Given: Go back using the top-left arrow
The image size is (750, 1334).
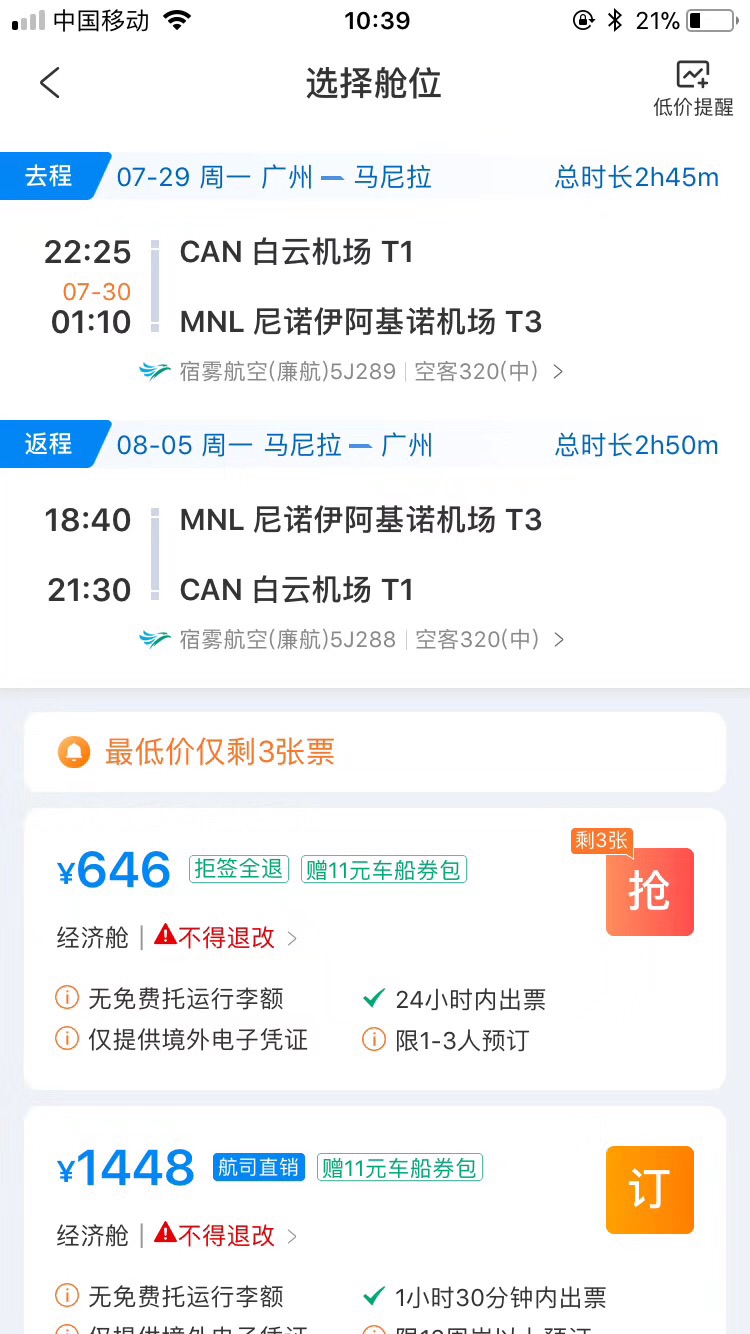Looking at the screenshot, I should point(50,83).
